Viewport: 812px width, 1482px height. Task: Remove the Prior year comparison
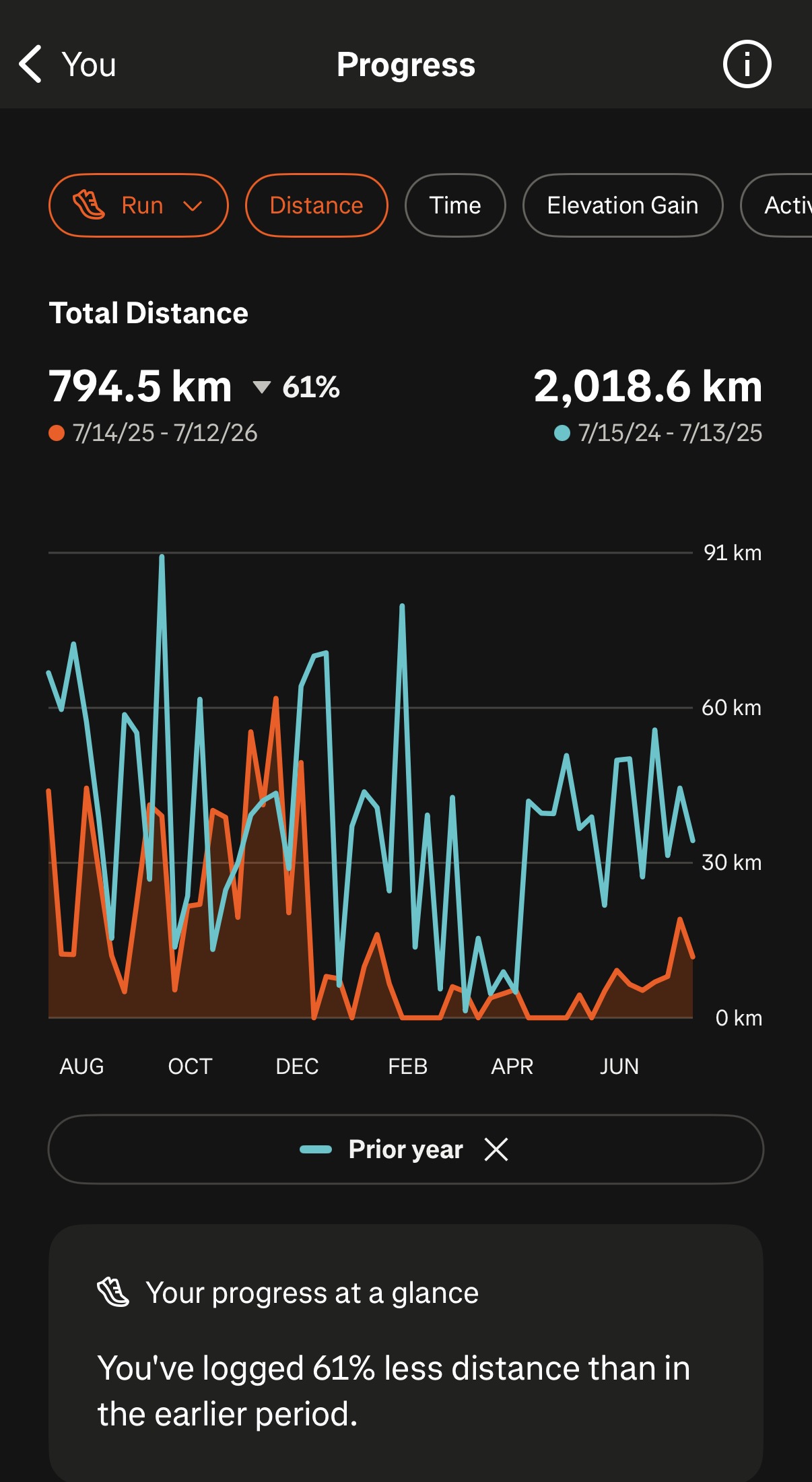[496, 1149]
